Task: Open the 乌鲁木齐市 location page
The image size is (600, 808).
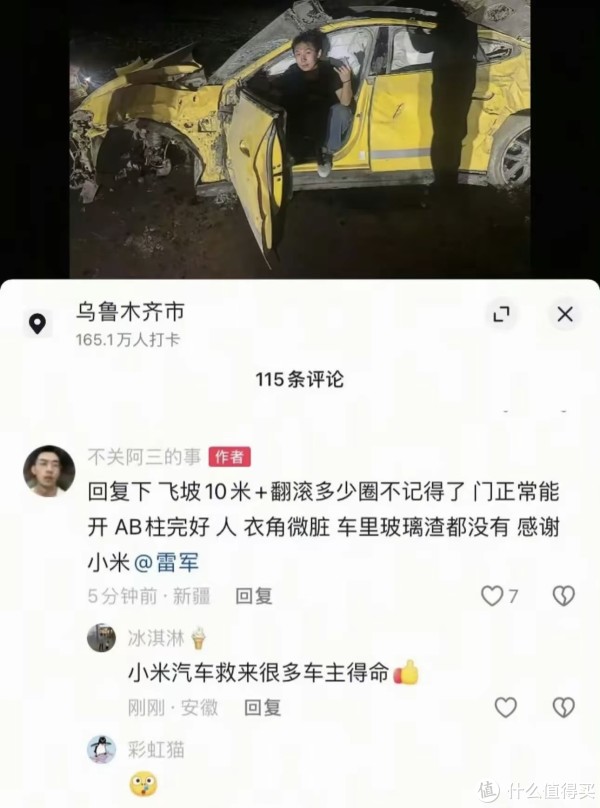Action: pos(130,312)
